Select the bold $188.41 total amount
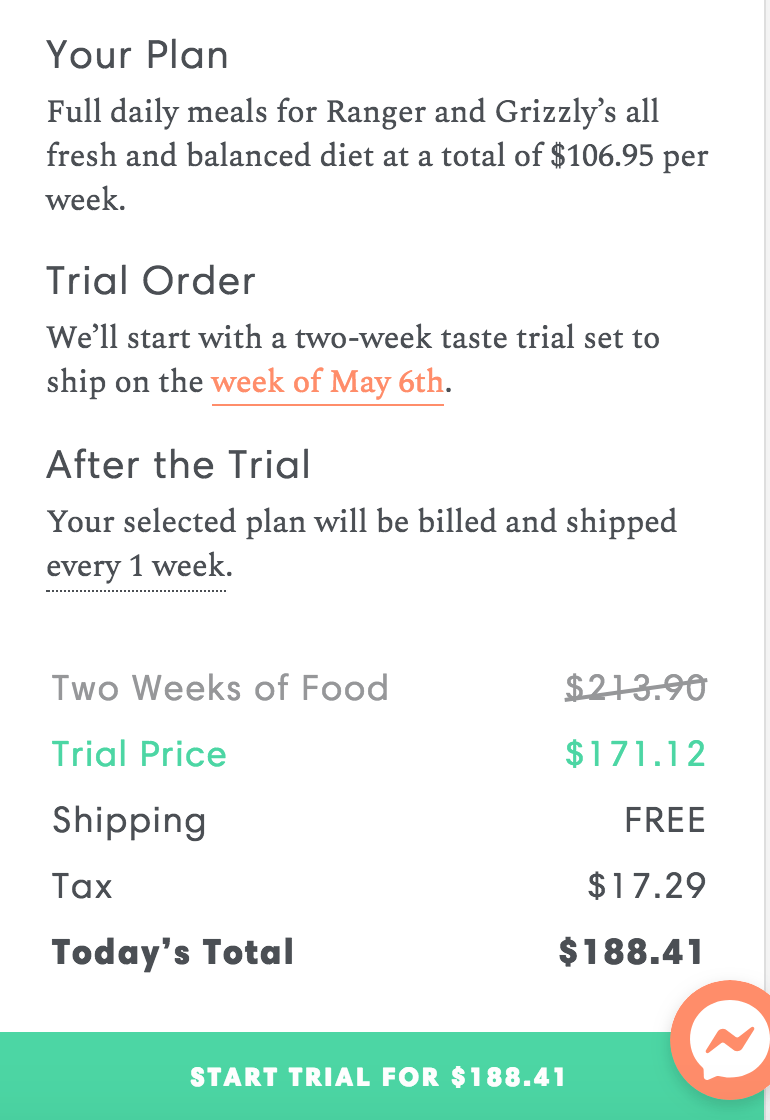770x1120 pixels. pyautogui.click(x=632, y=952)
